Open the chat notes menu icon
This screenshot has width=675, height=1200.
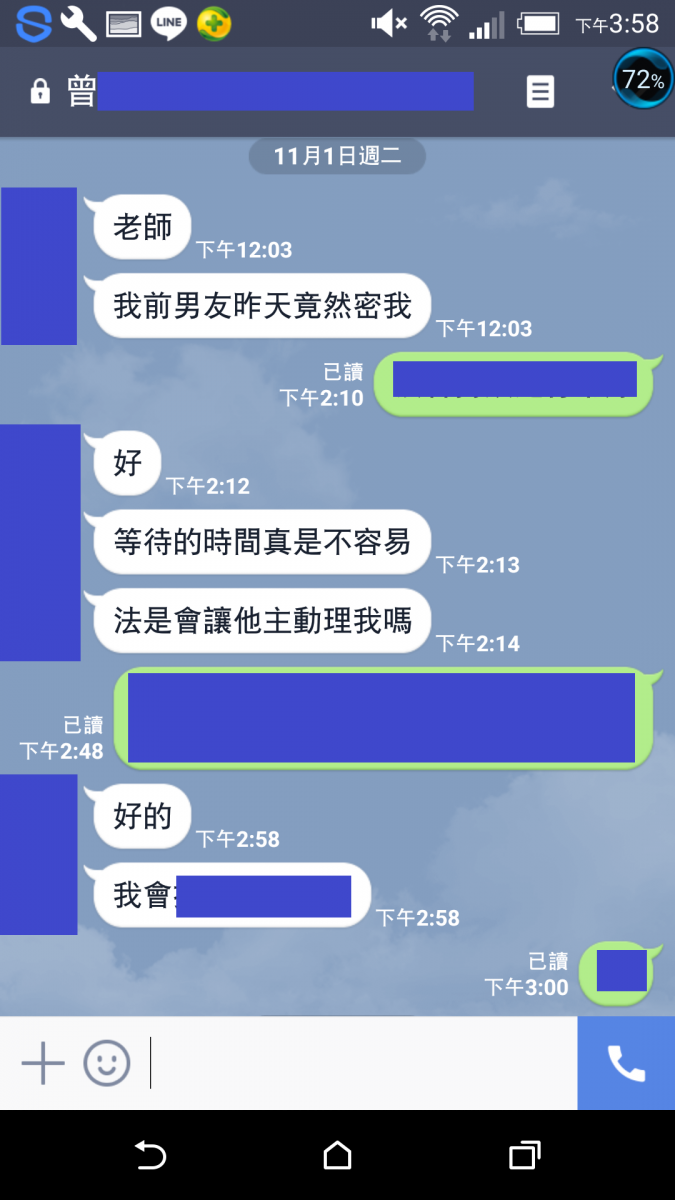(540, 92)
